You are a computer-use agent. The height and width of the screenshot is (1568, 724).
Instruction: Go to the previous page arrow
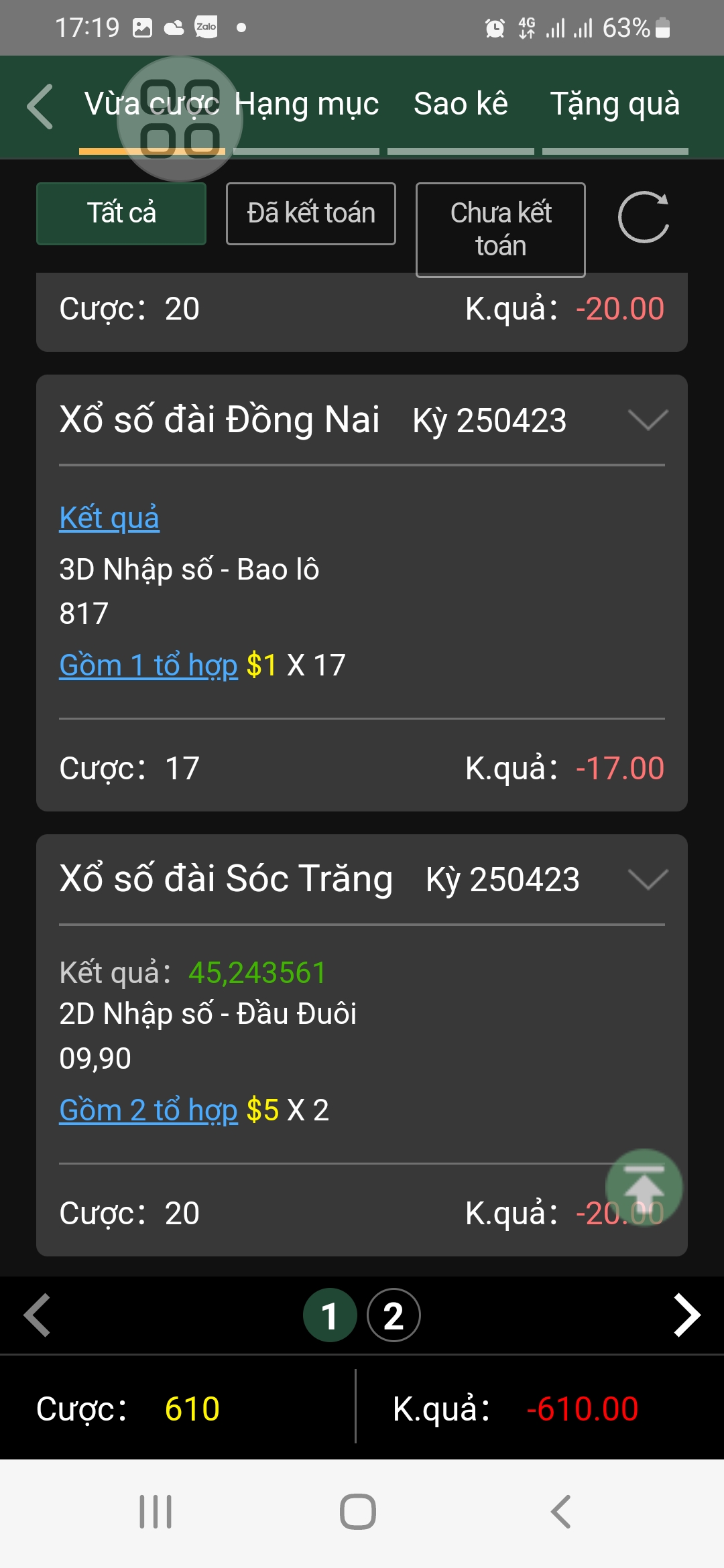pyautogui.click(x=38, y=1315)
